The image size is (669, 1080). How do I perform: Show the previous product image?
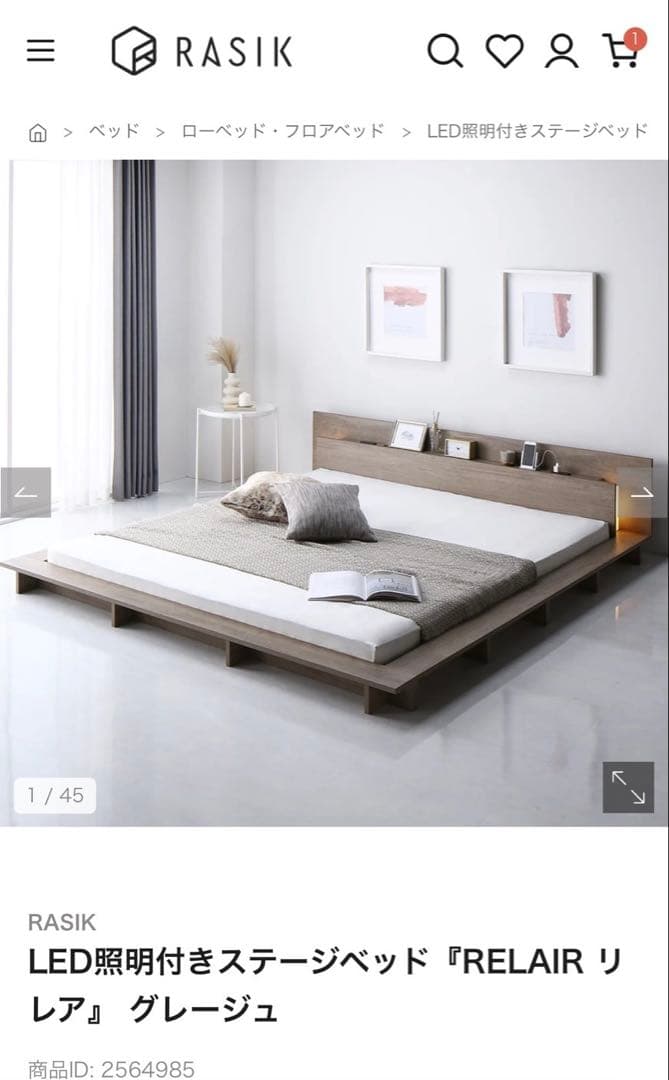pos(25,493)
